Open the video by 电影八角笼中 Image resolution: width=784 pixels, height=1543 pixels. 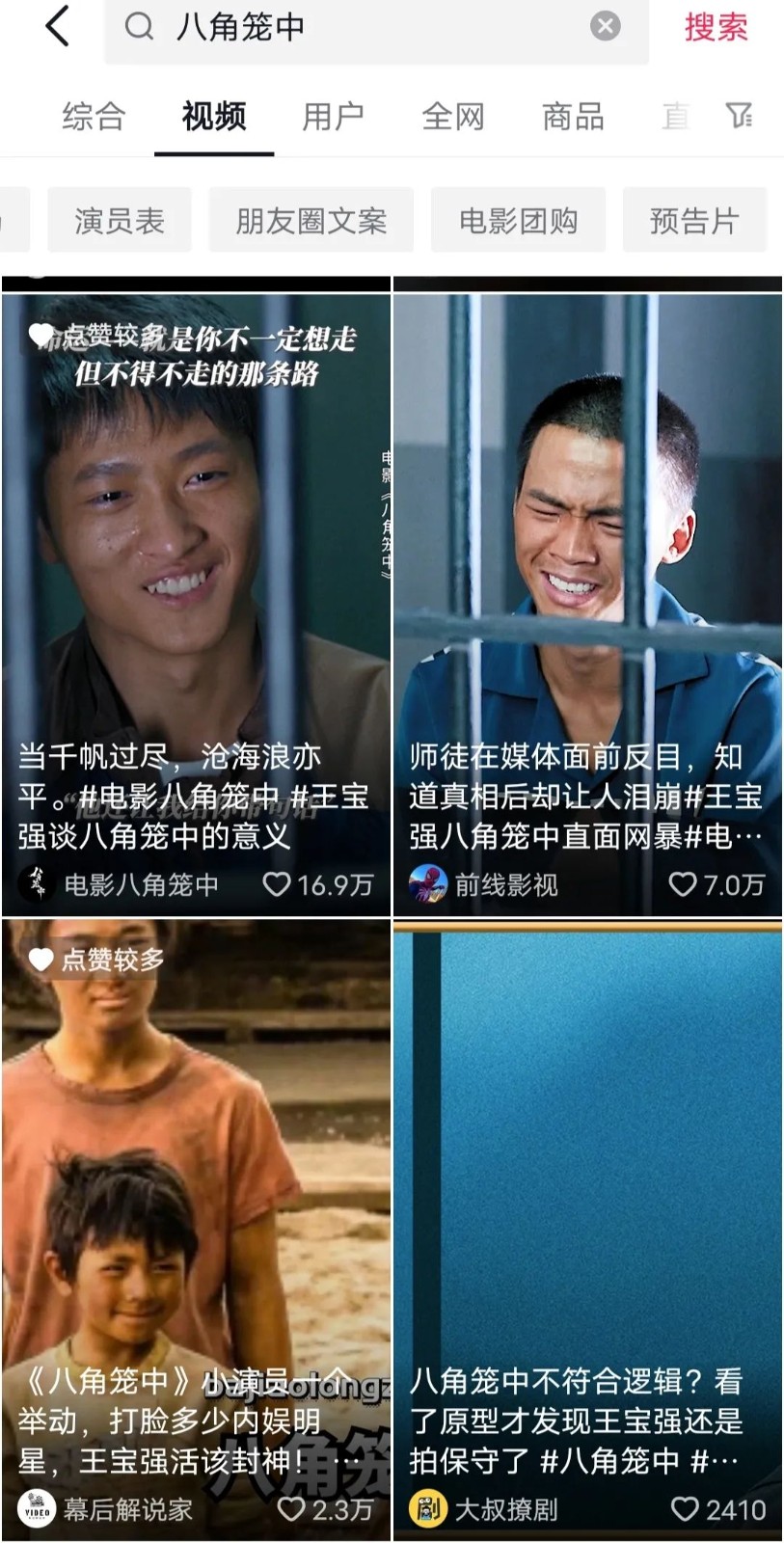tap(196, 579)
